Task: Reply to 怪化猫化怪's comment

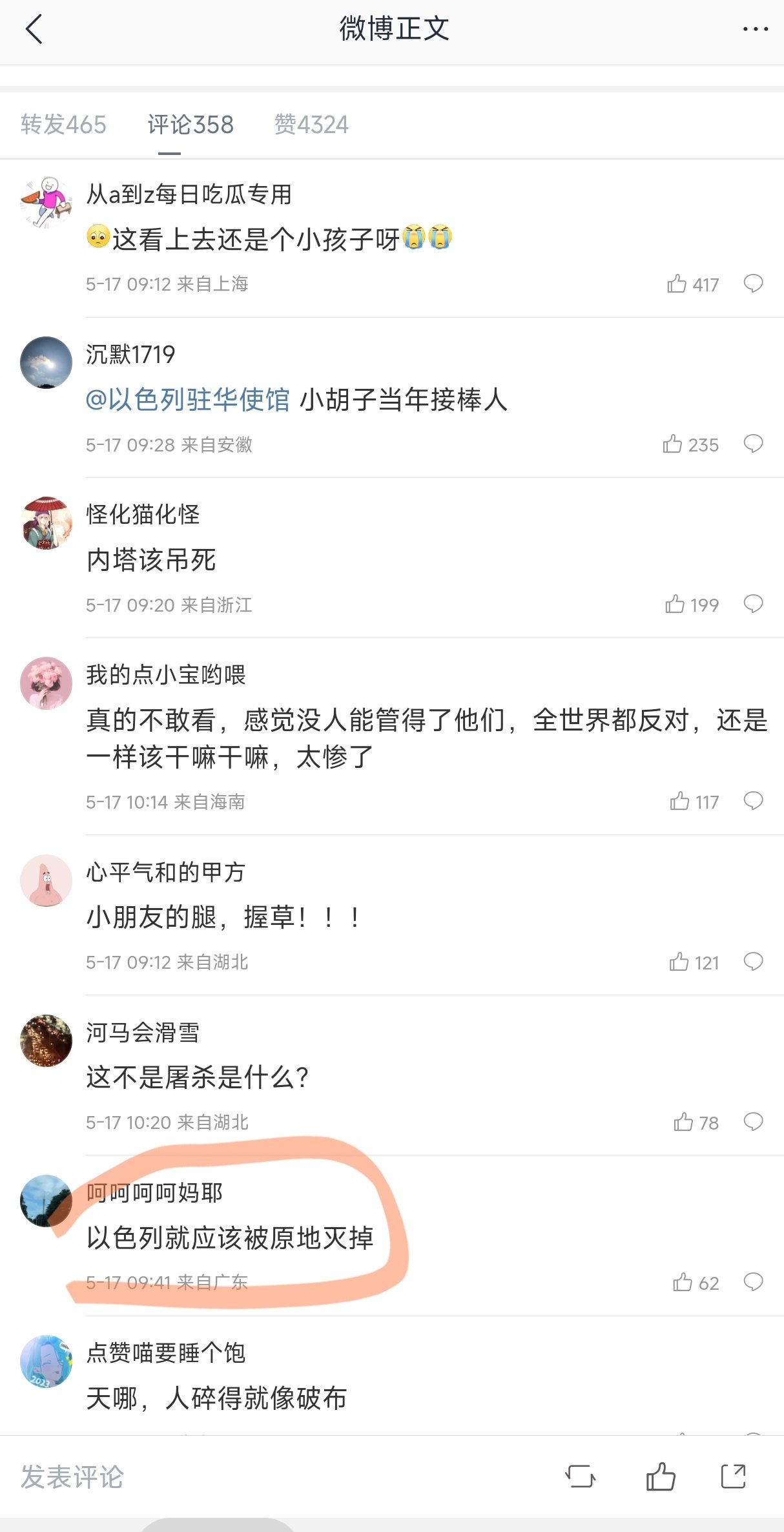Action: click(x=753, y=604)
